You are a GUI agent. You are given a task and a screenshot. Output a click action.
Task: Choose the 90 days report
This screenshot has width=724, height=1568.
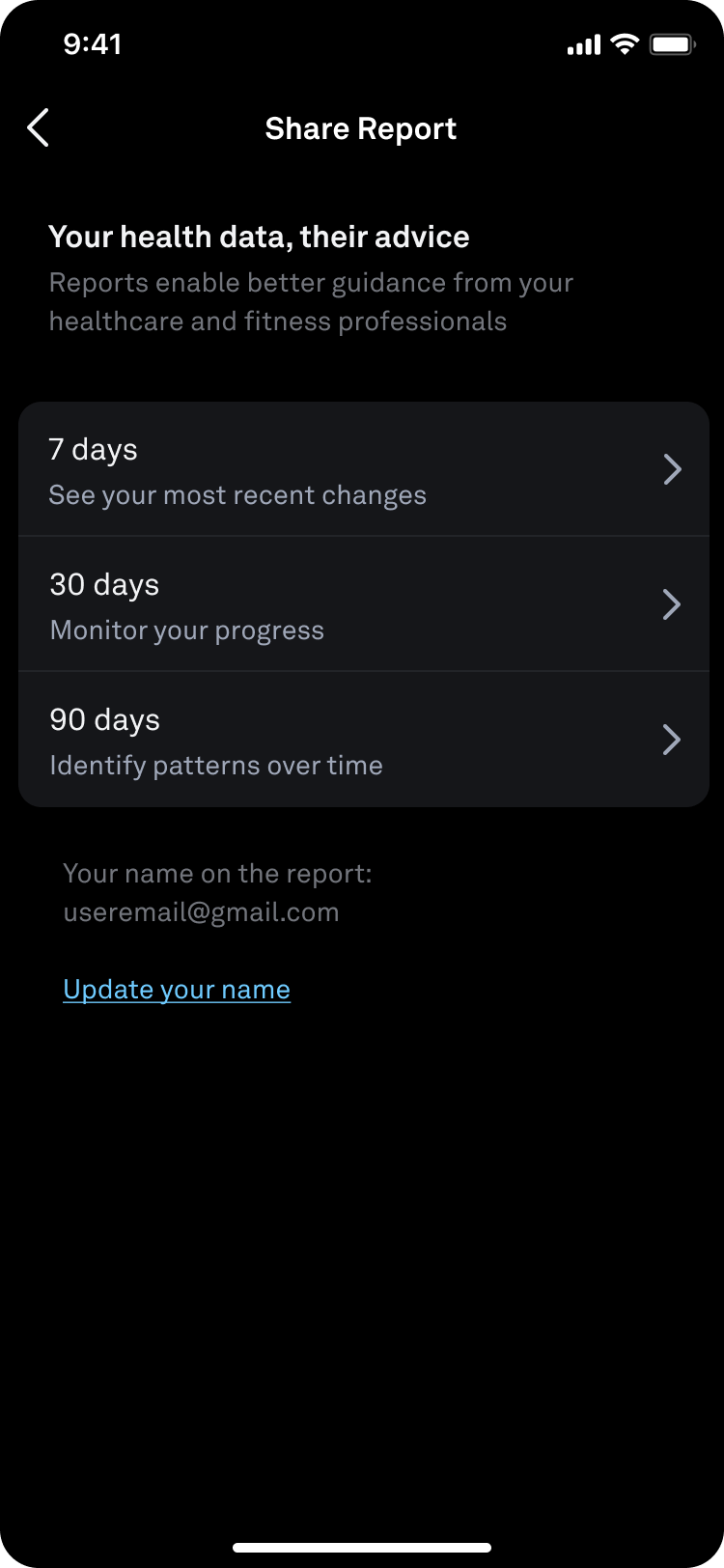[364, 740]
